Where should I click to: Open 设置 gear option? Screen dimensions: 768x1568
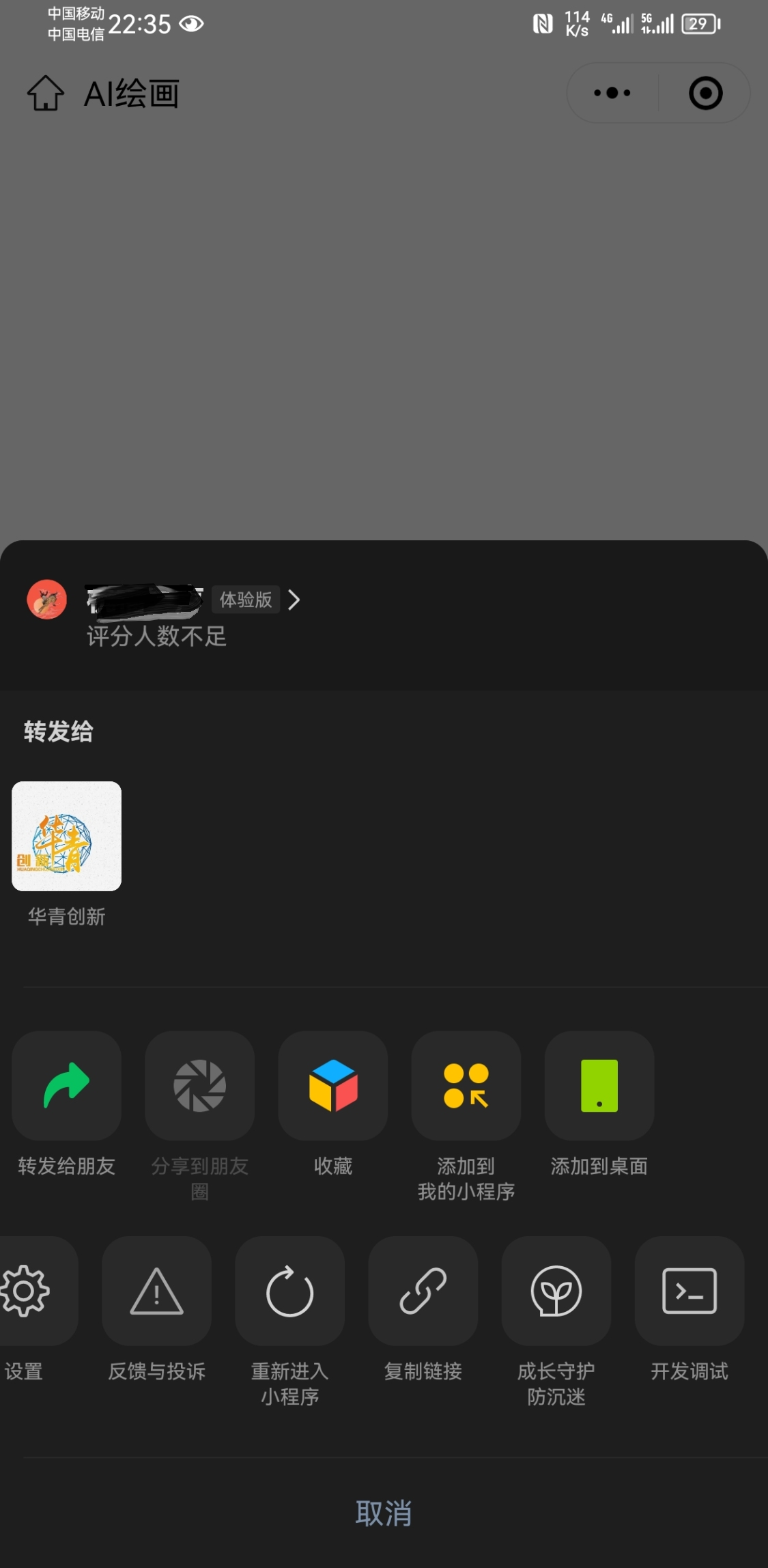point(27,1291)
